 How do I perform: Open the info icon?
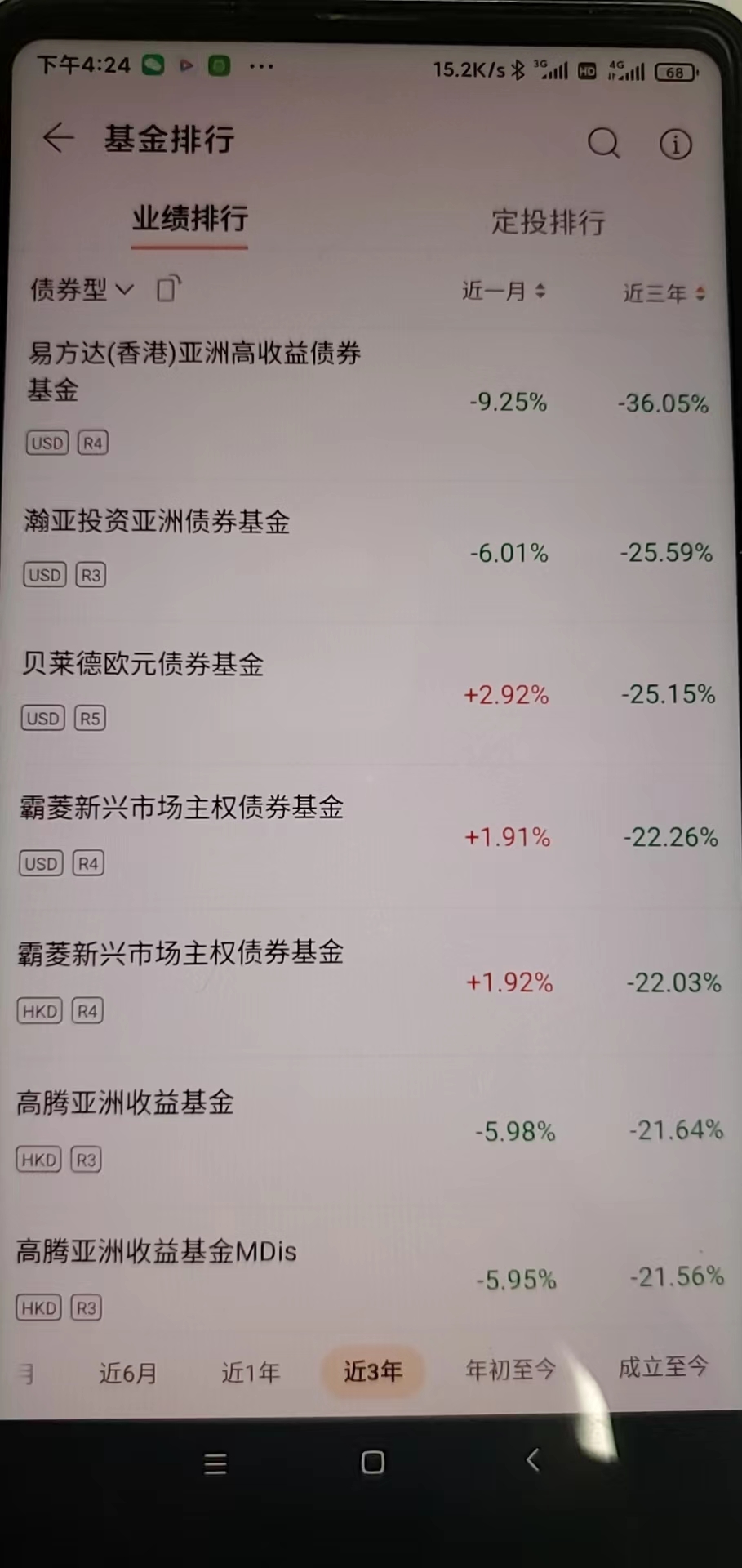click(675, 145)
